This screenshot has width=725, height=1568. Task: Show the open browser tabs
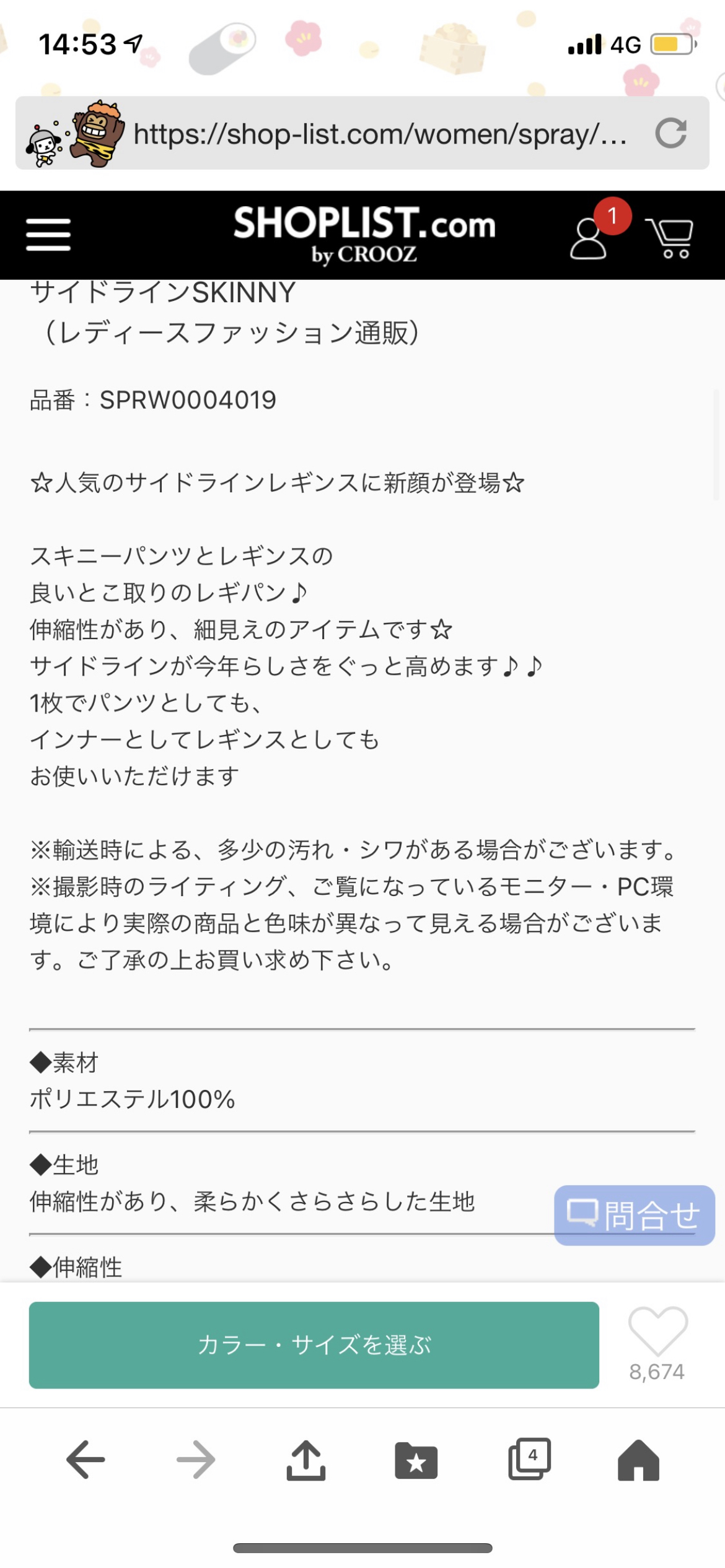pyautogui.click(x=529, y=1460)
